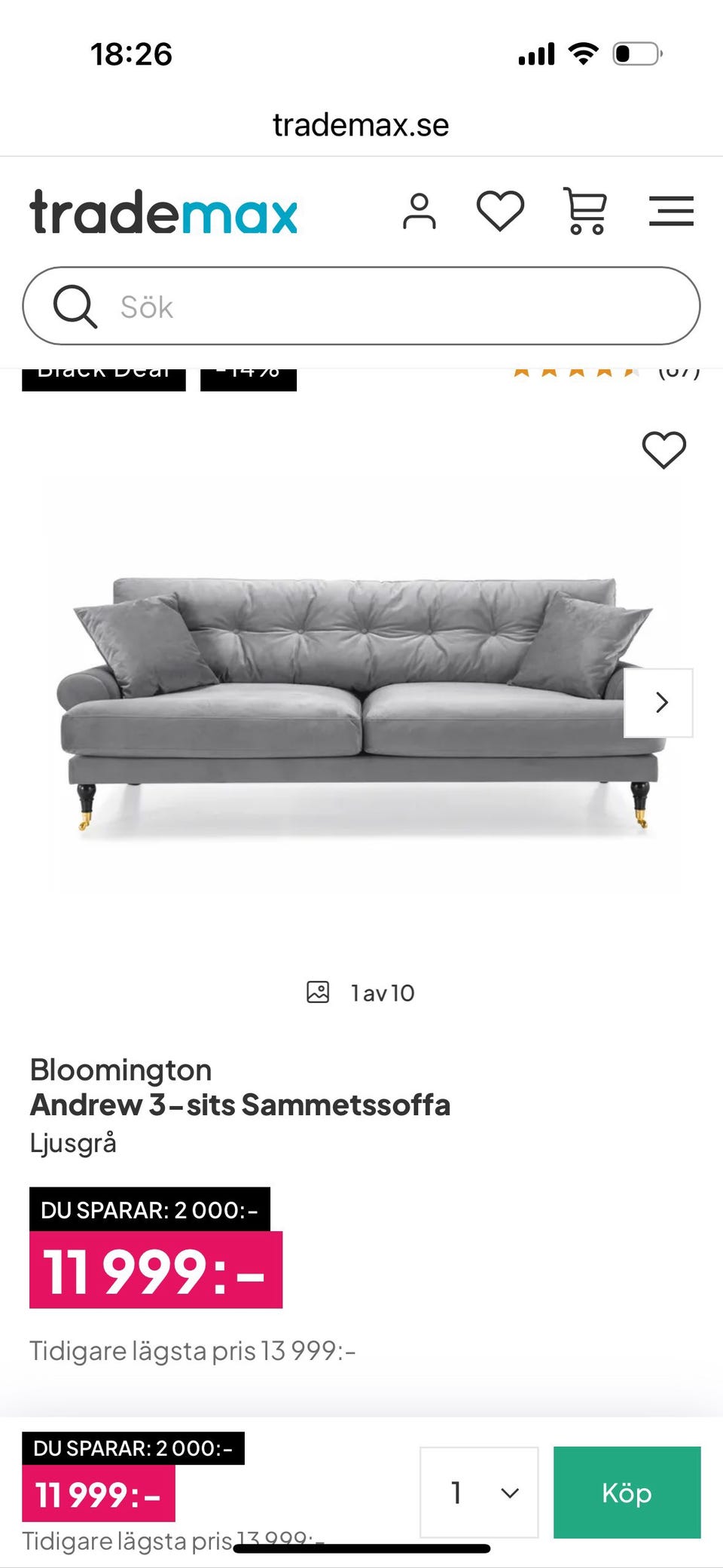Add sofa to favorites with heart icon
The width and height of the screenshot is (723, 1568).
pyautogui.click(x=664, y=450)
